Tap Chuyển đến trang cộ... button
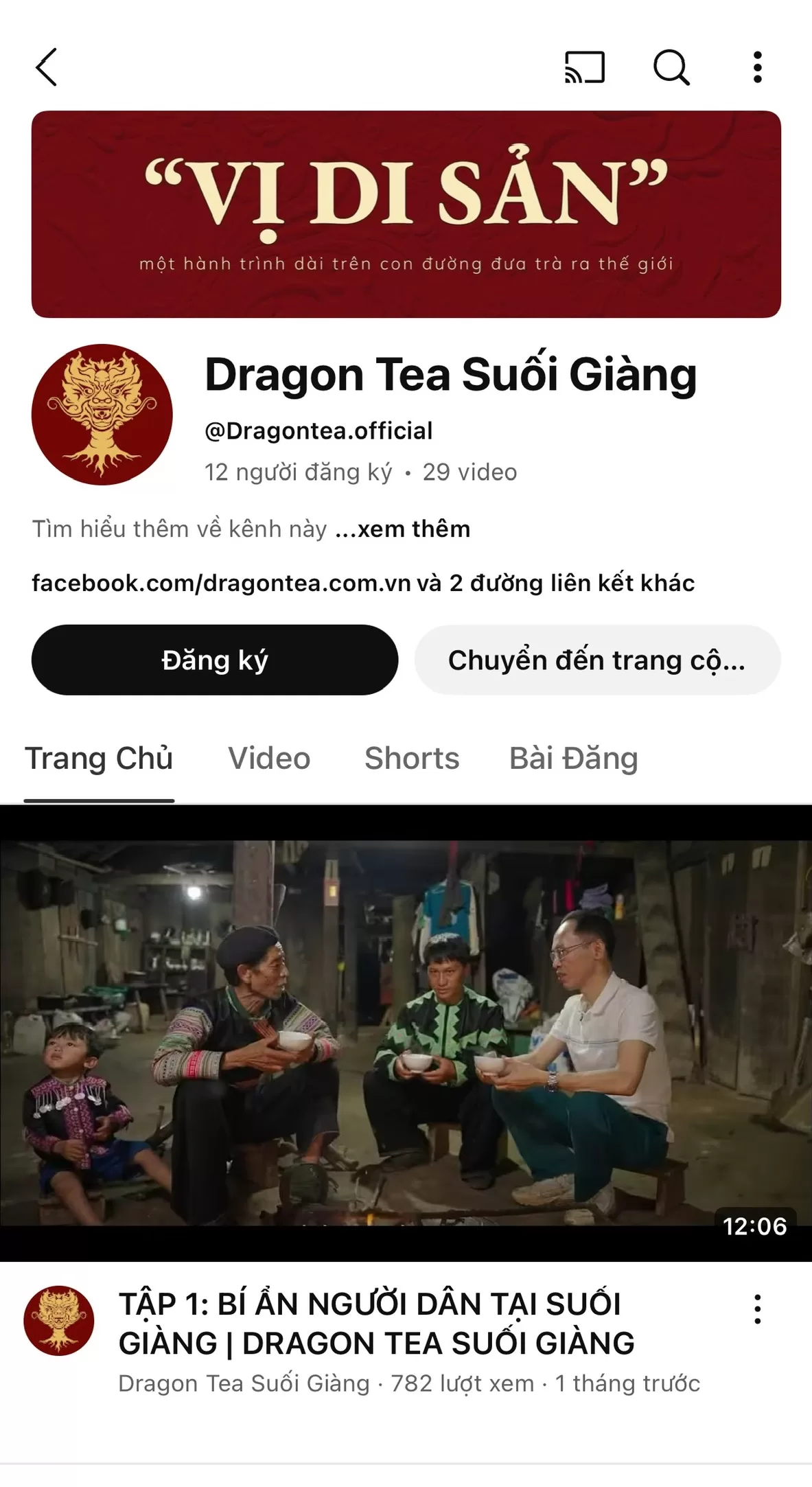The height and width of the screenshot is (1487, 812). [x=596, y=660]
